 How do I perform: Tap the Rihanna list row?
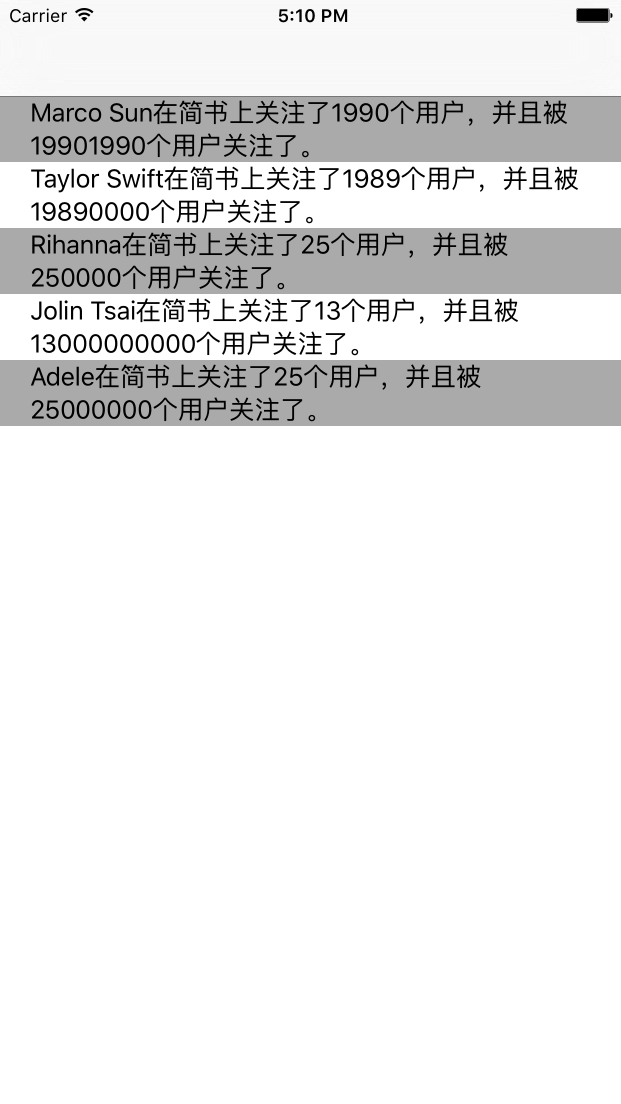click(310, 261)
